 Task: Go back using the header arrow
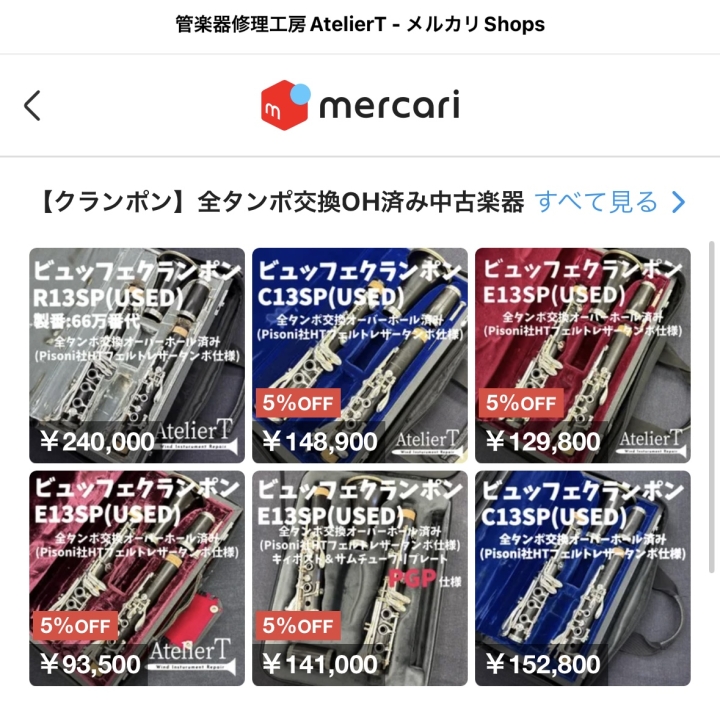33,105
